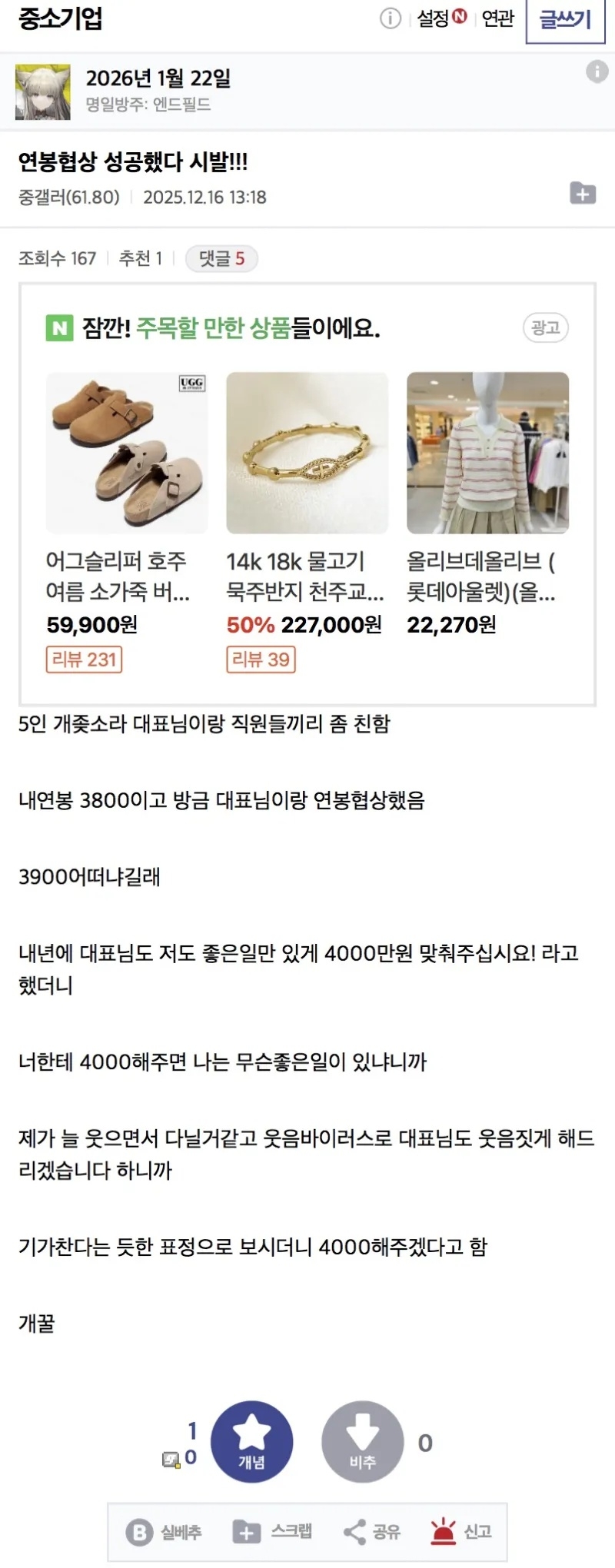
Task: Open the 중소기업 gallery title
Action: tap(60, 18)
